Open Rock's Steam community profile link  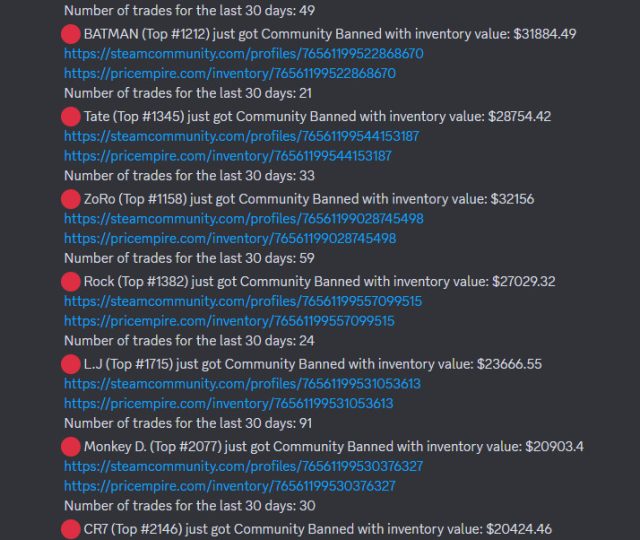(x=242, y=301)
